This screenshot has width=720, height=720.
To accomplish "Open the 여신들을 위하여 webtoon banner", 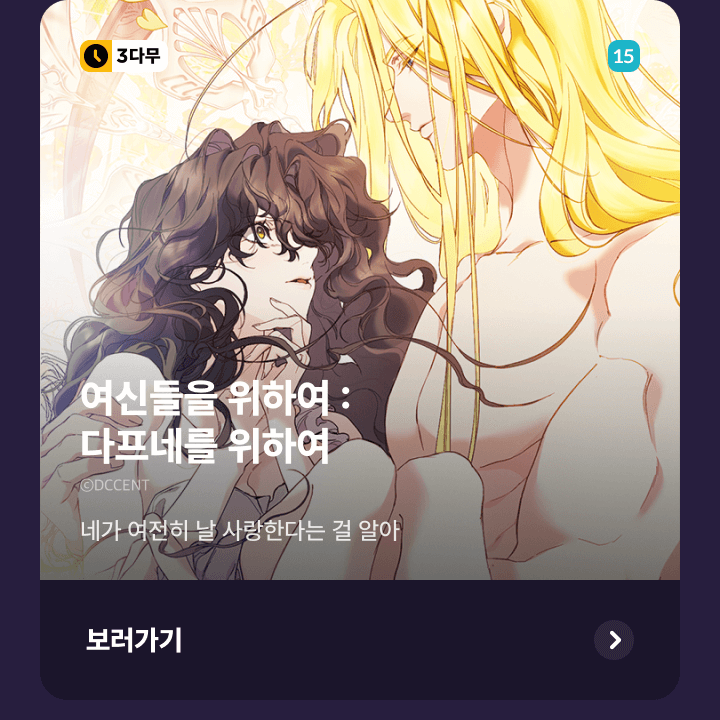I will (360, 300).
